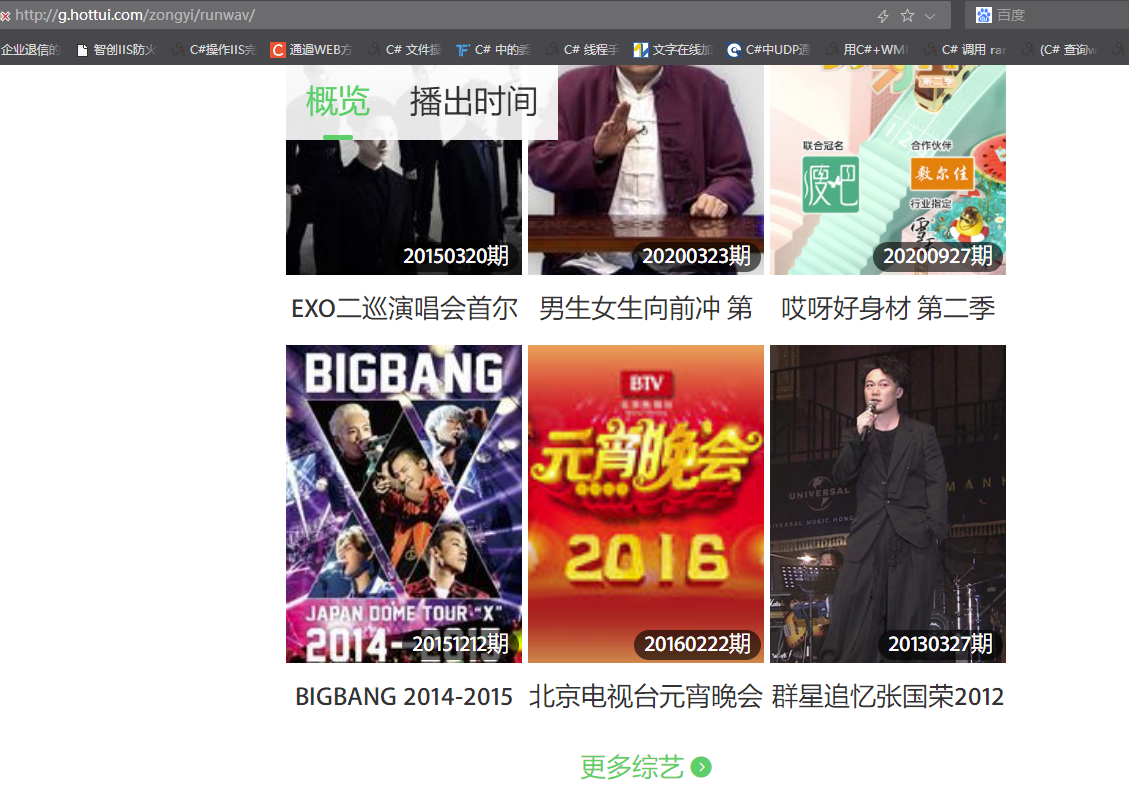Open the 群星追忆张国荣2012 card

pos(888,503)
